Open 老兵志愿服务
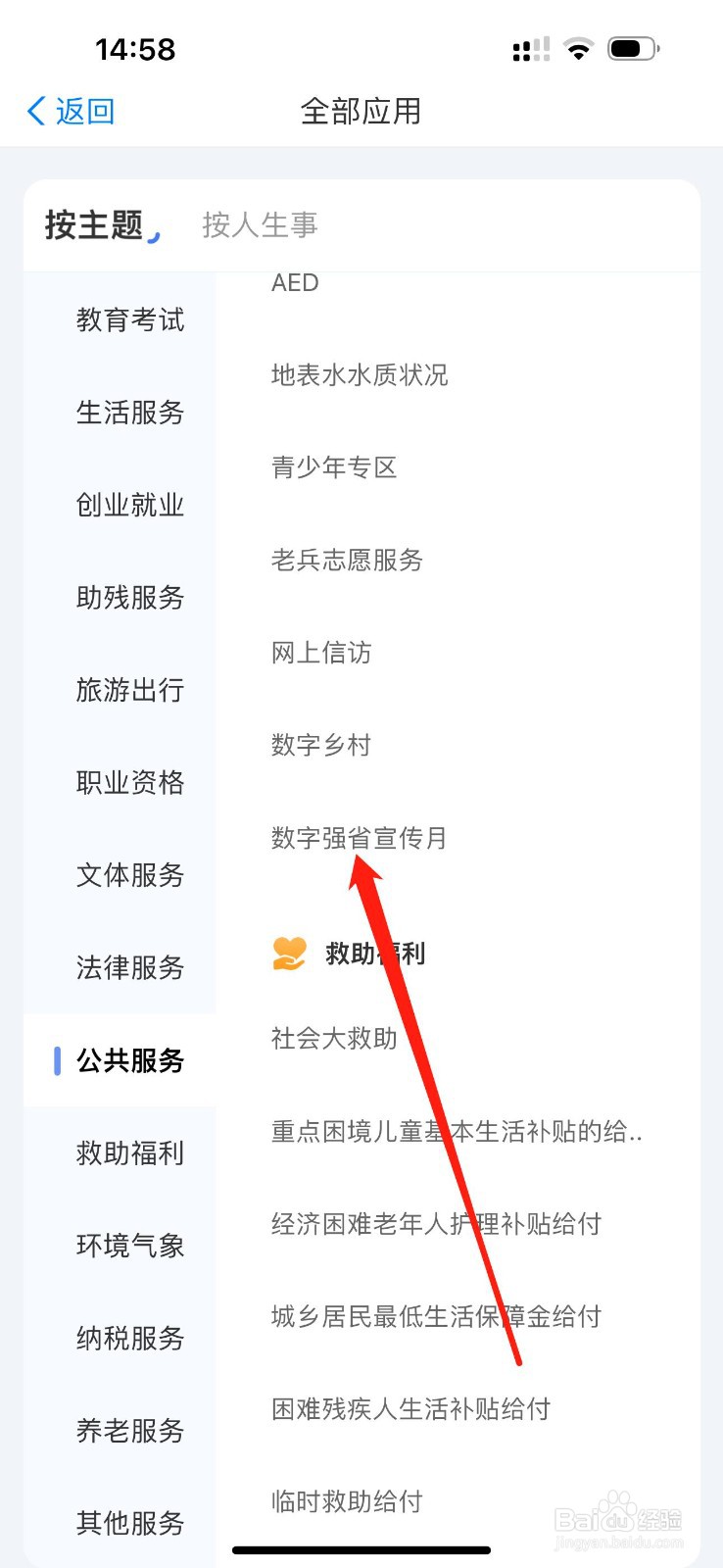The image size is (723, 1568). tap(348, 561)
